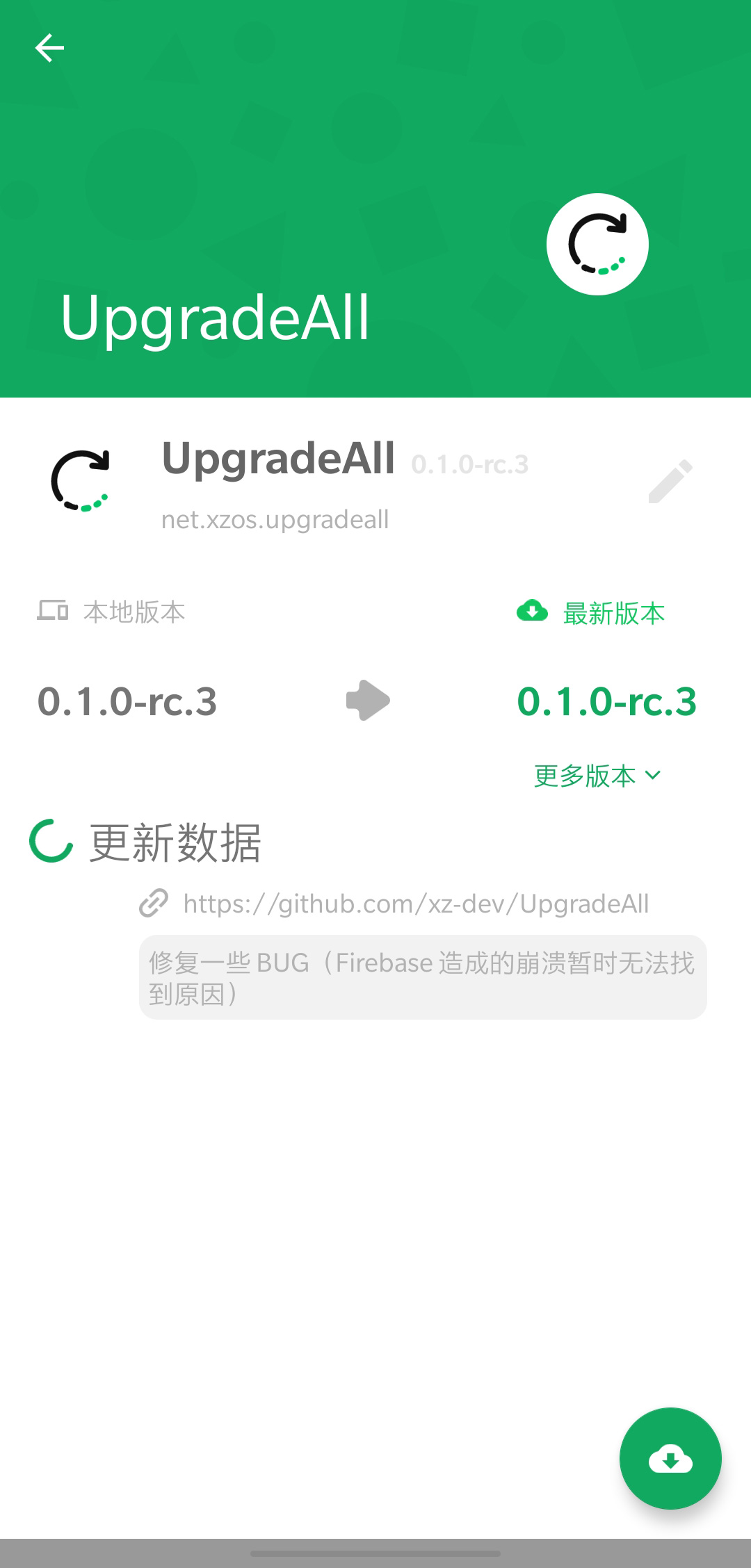Image resolution: width=751 pixels, height=1568 pixels.
Task: Select the latest version 0.1.0-rc.3 in green
Action: [x=608, y=701]
